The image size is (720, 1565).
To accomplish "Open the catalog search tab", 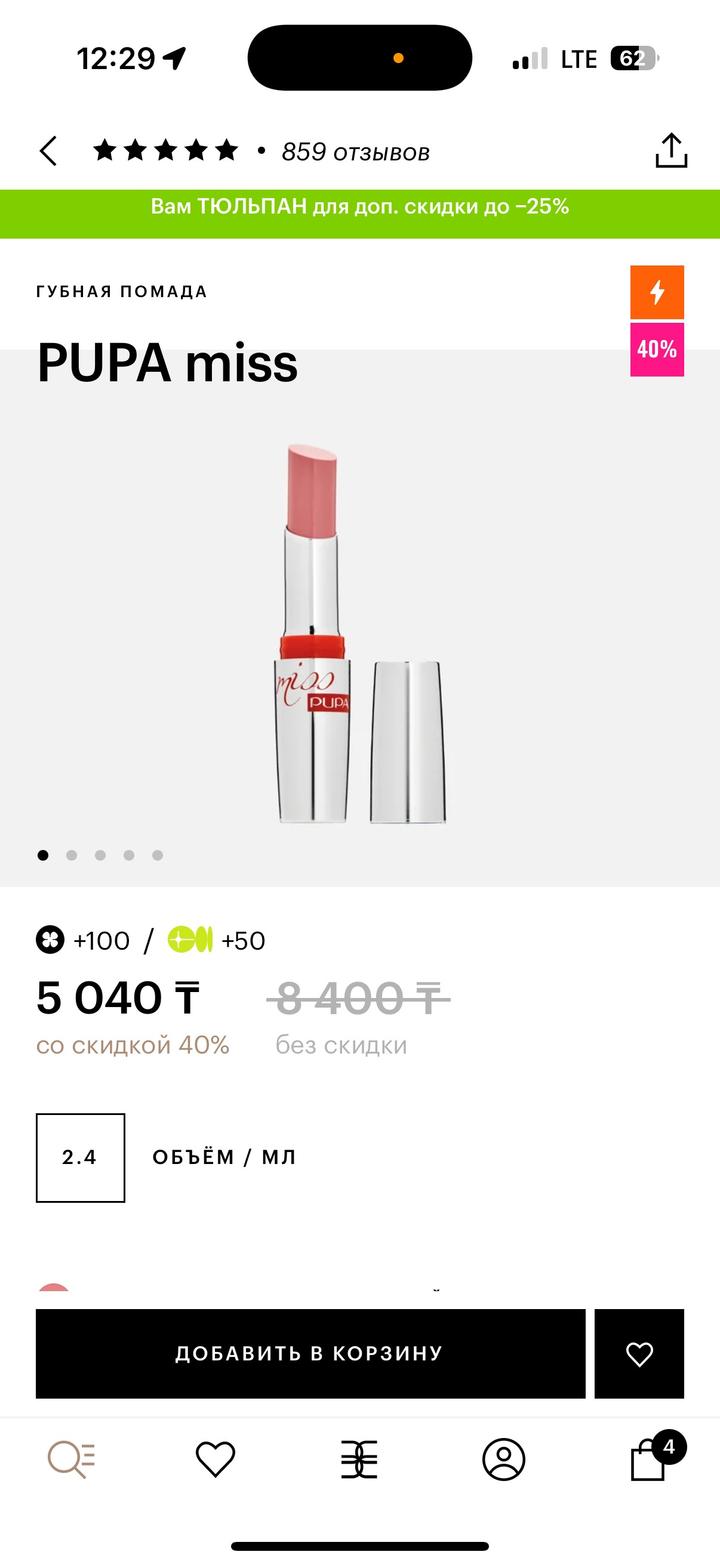I will 71,1459.
